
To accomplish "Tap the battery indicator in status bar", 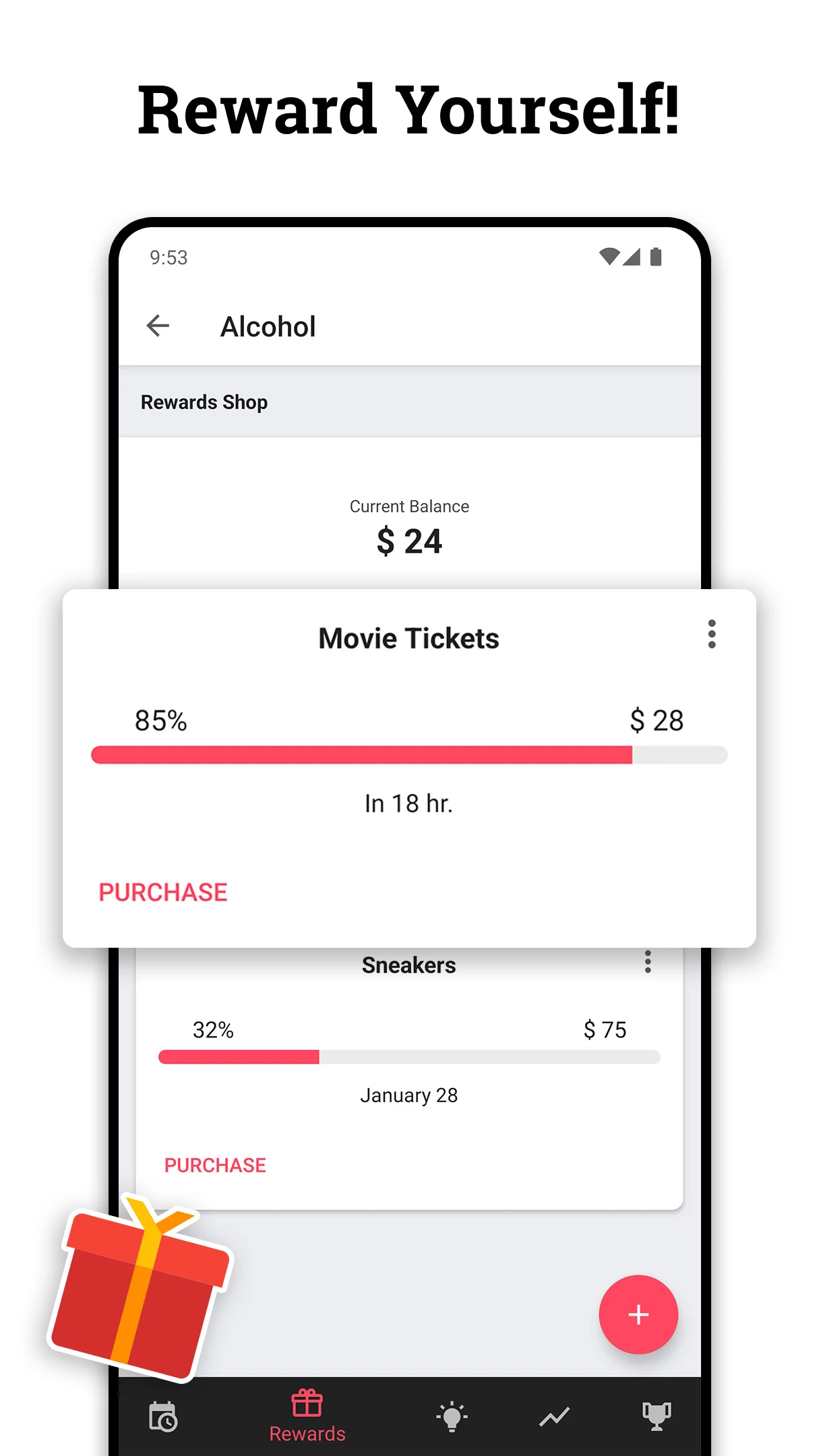I will coord(655,256).
